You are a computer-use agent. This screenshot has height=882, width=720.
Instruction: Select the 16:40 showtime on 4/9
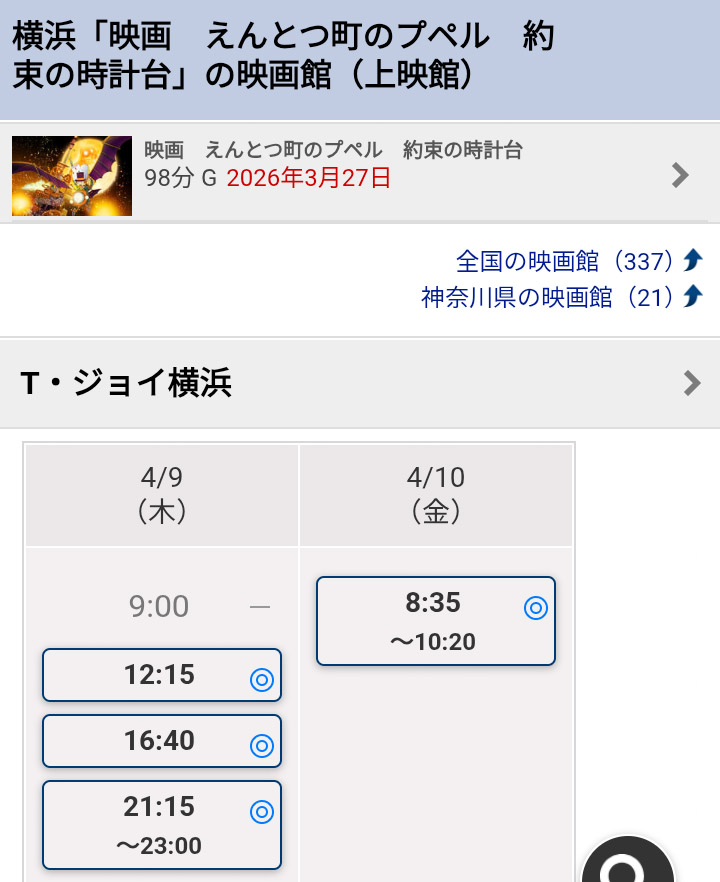[162, 741]
